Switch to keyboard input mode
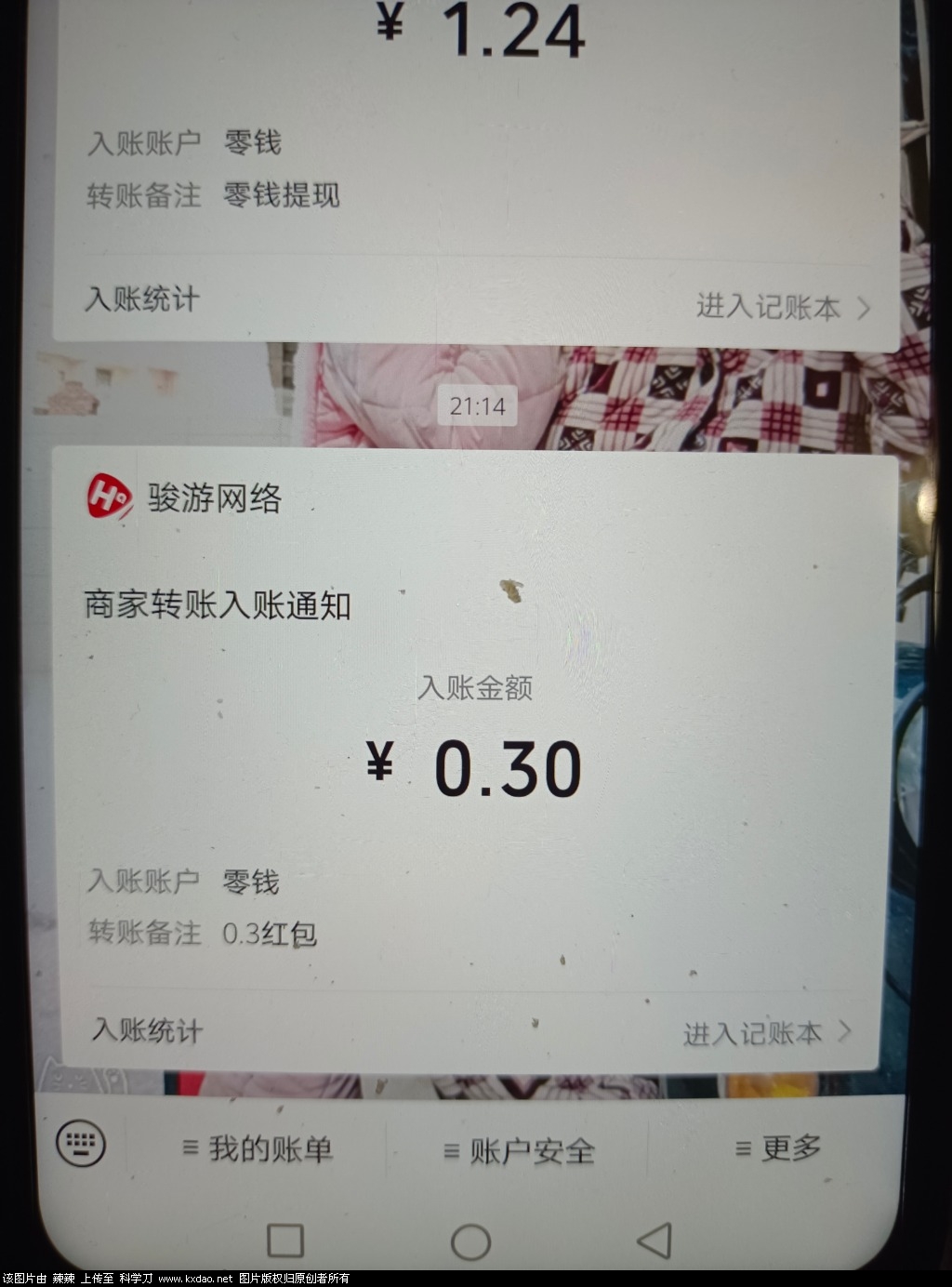The height and width of the screenshot is (1287, 952). pyautogui.click(x=81, y=1144)
